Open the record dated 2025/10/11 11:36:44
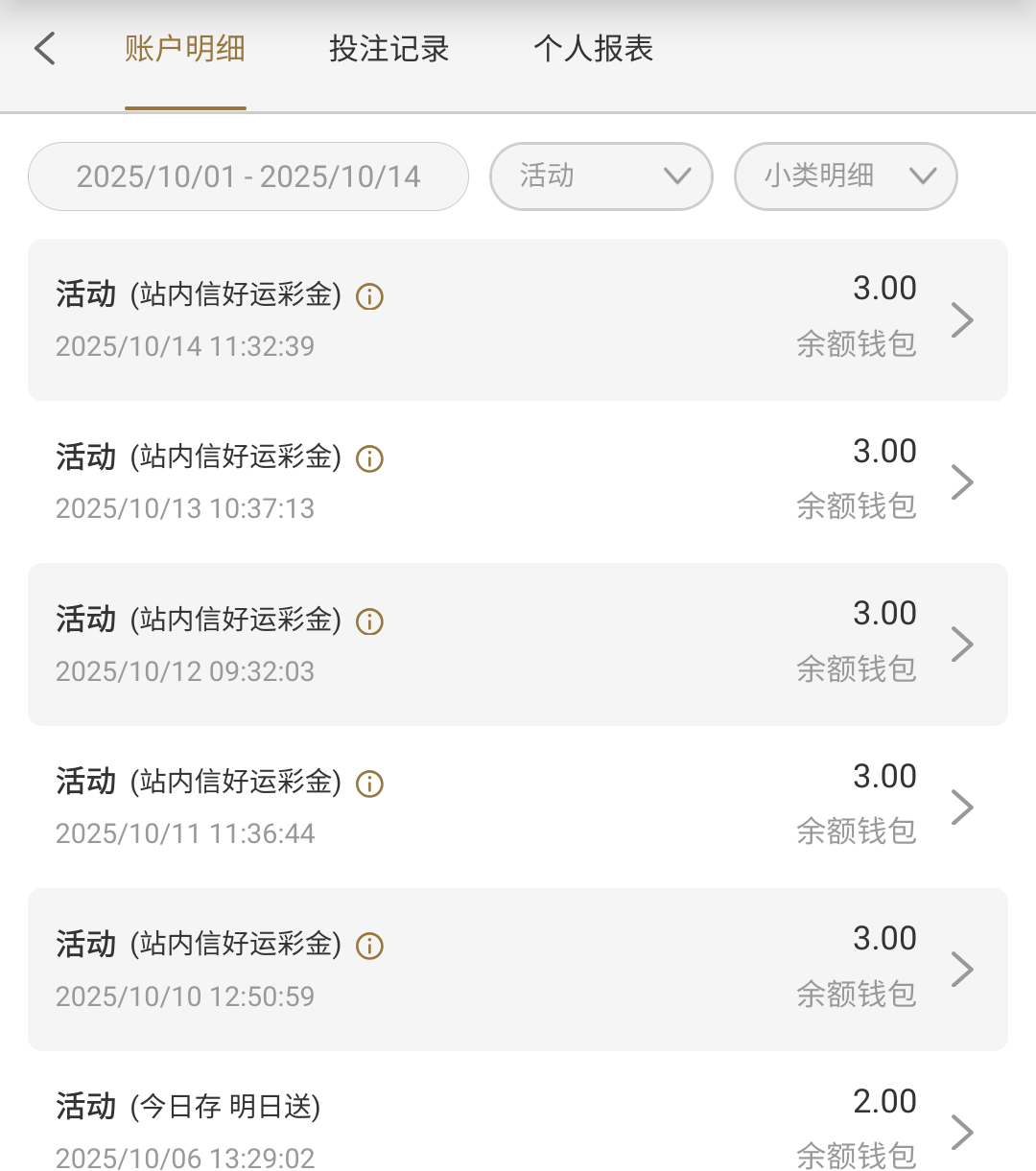1036x1171 pixels. pos(518,807)
